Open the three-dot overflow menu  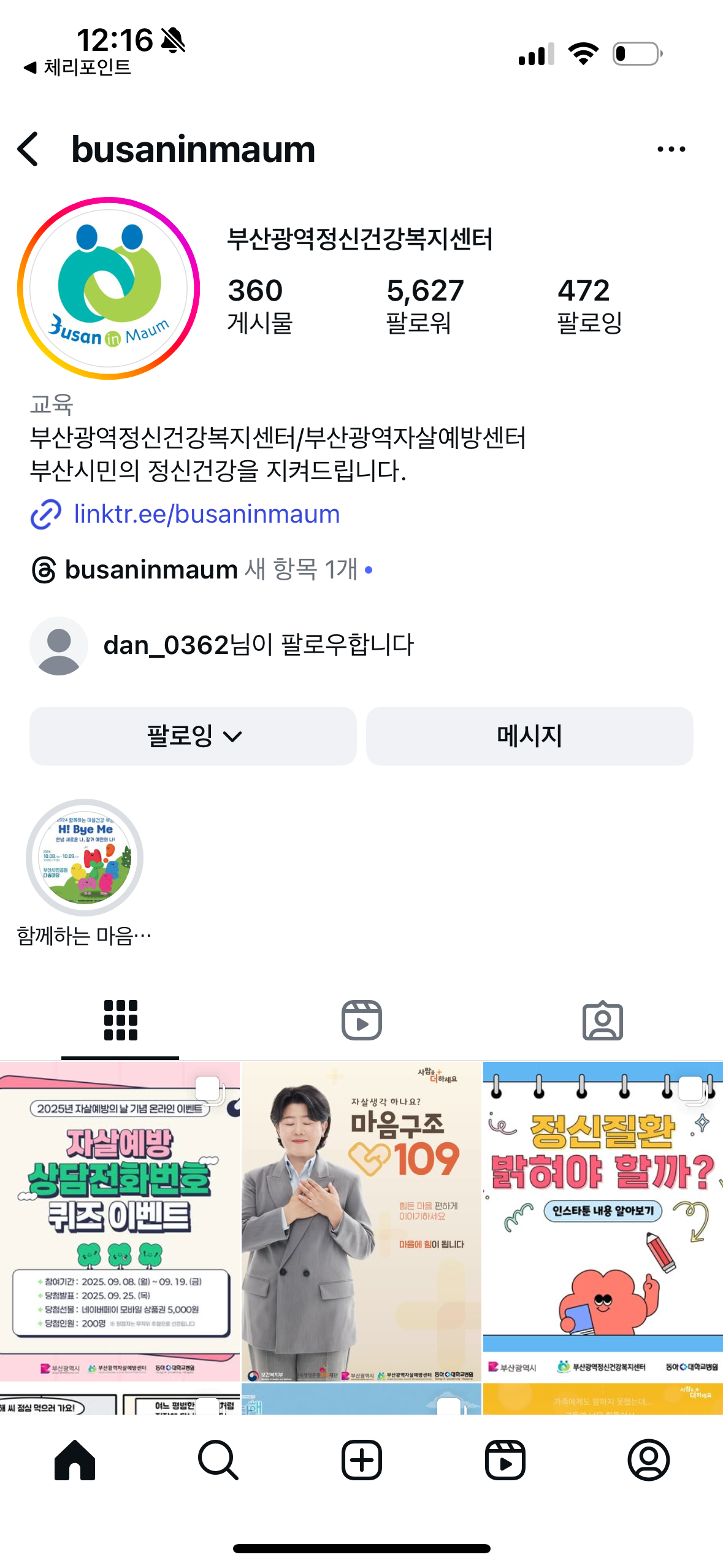[x=671, y=149]
